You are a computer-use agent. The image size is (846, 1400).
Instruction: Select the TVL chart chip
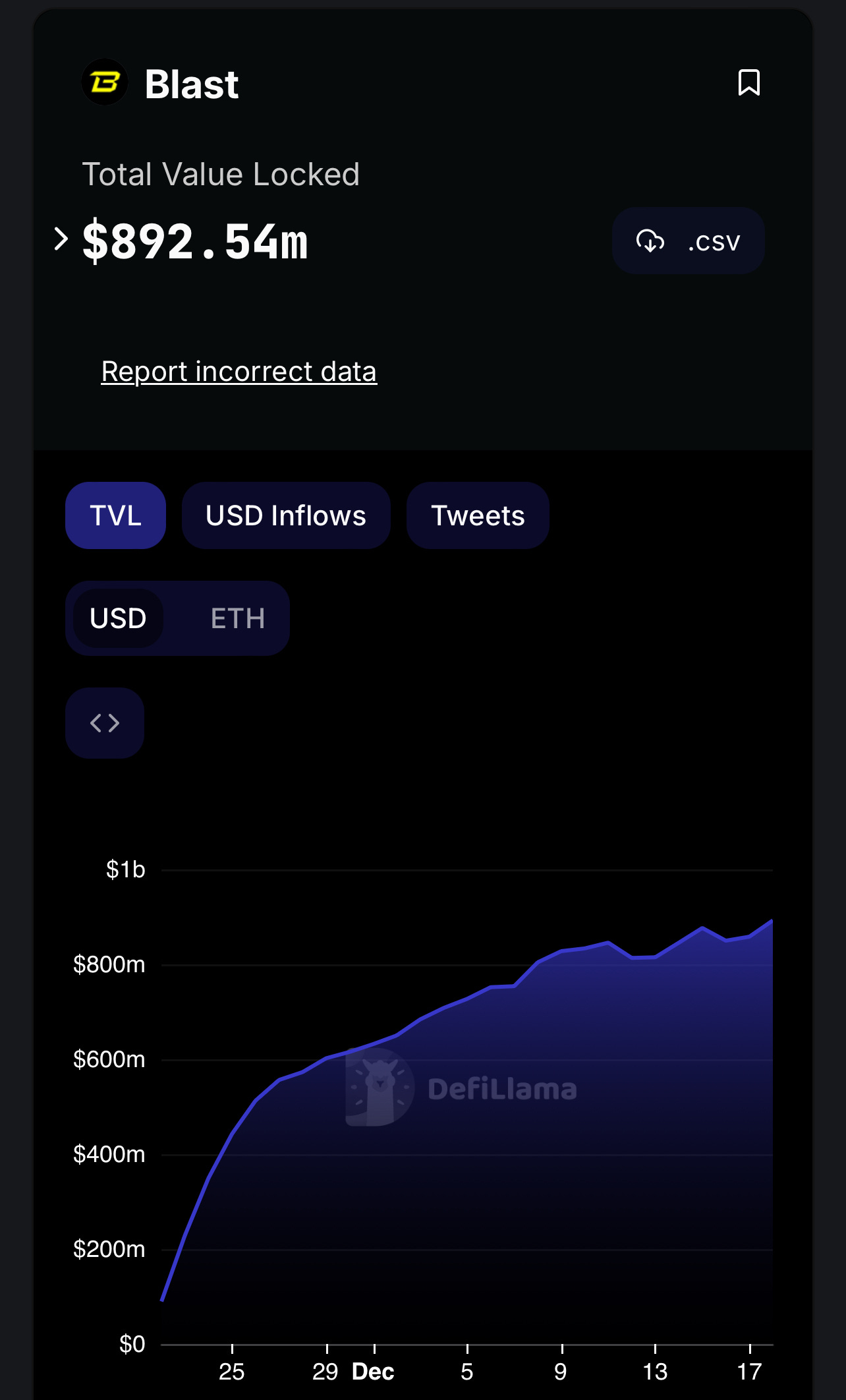pyautogui.click(x=115, y=515)
